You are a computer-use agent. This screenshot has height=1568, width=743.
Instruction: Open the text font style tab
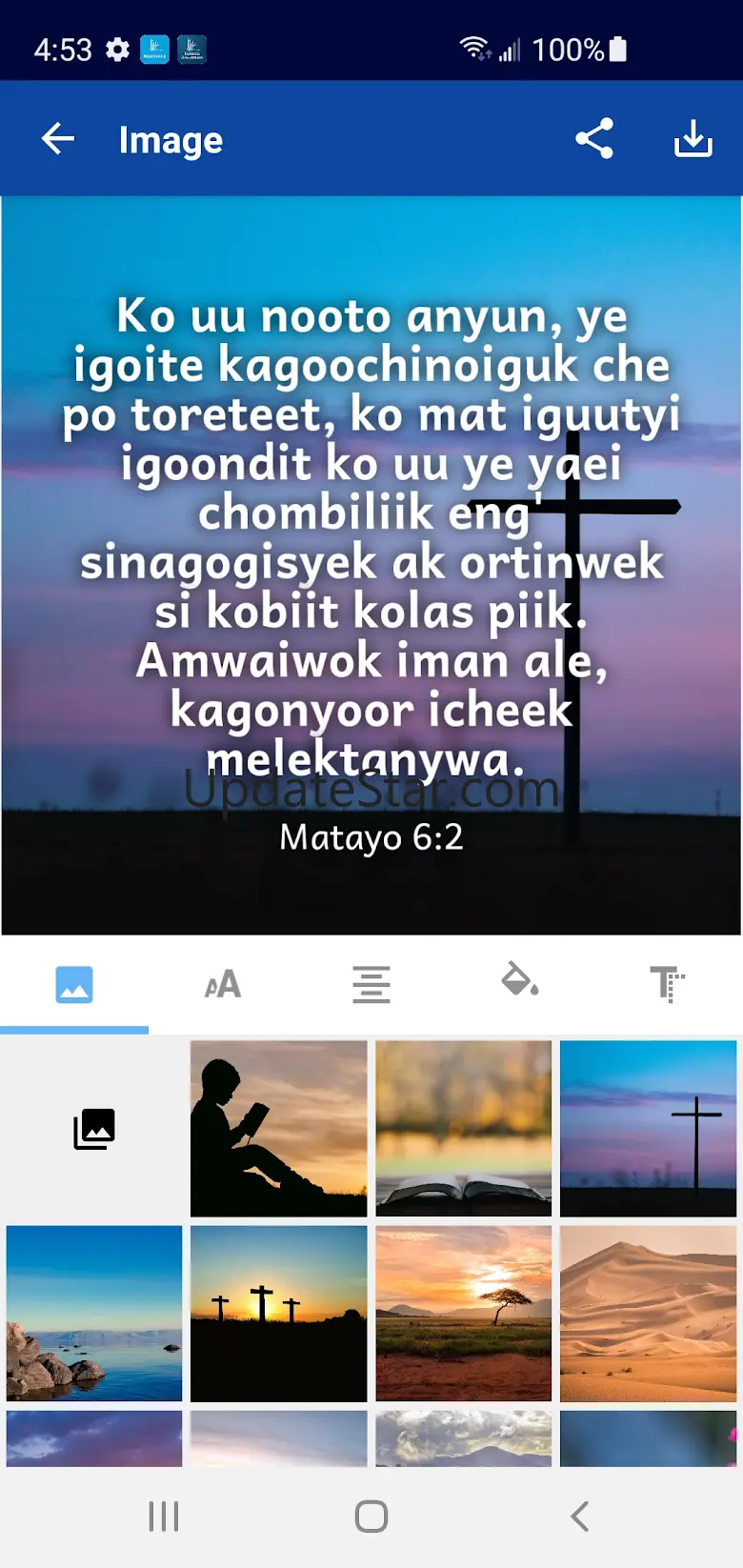[668, 984]
